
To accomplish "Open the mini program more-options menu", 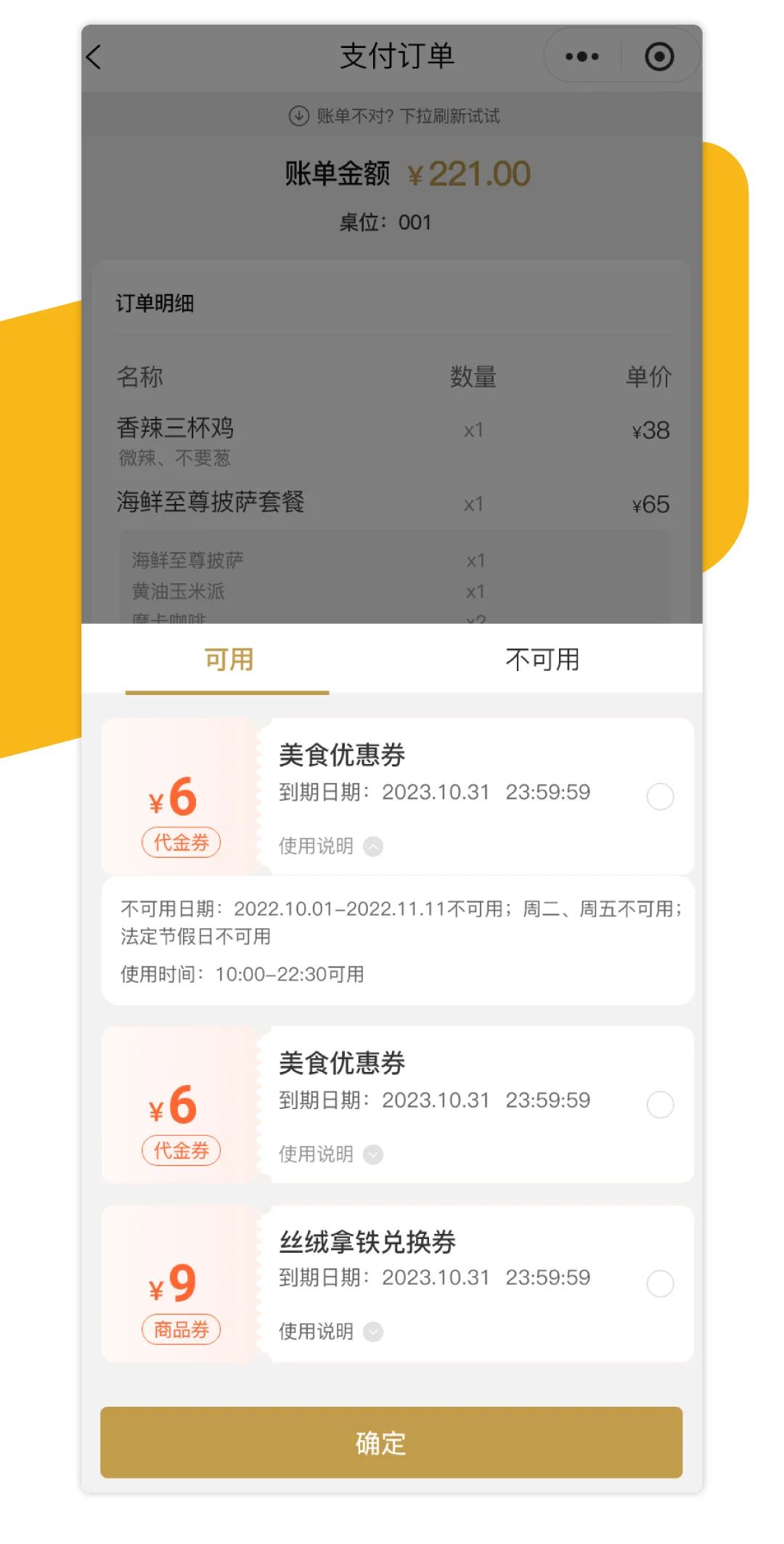I will click(x=582, y=57).
